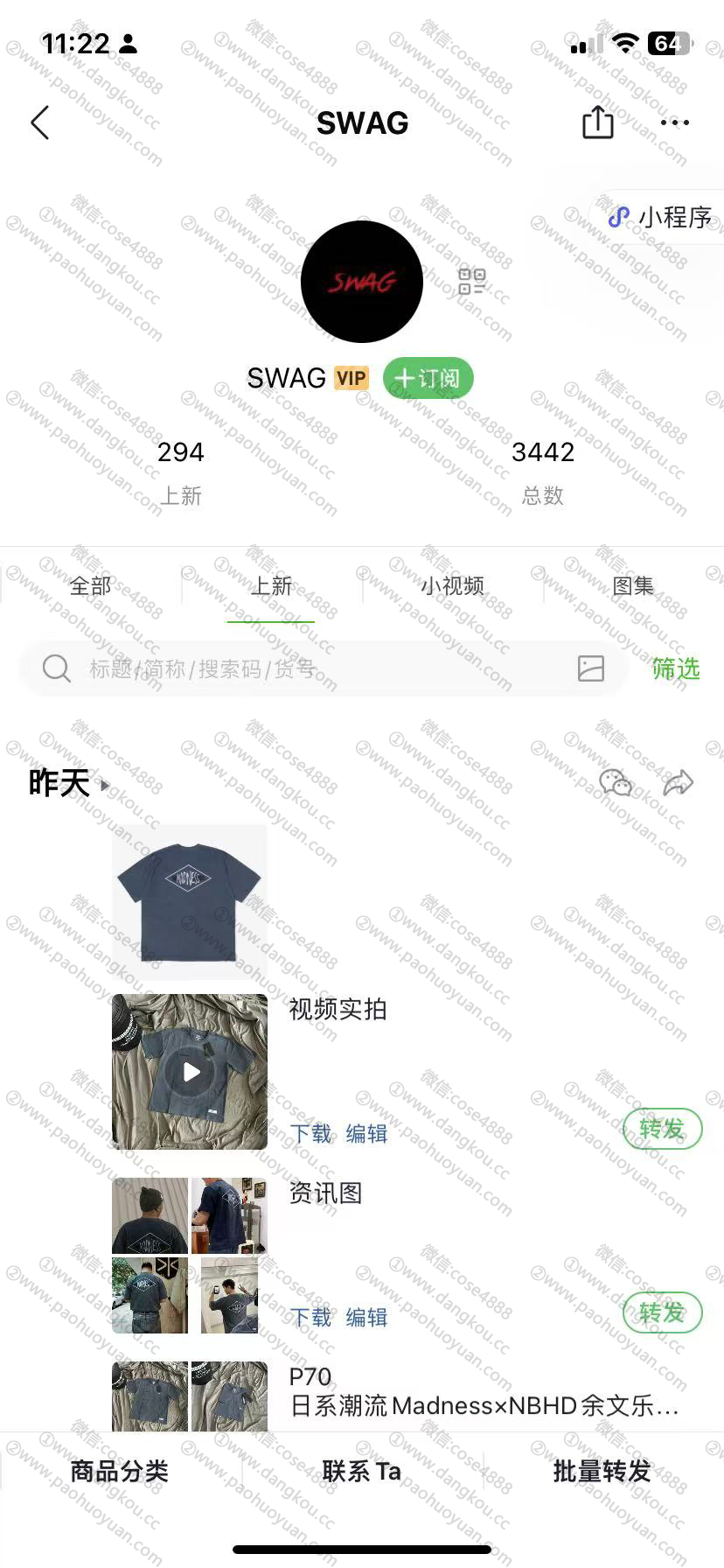Image resolution: width=724 pixels, height=1568 pixels.
Task: Go back using the top-left arrow
Action: [40, 123]
